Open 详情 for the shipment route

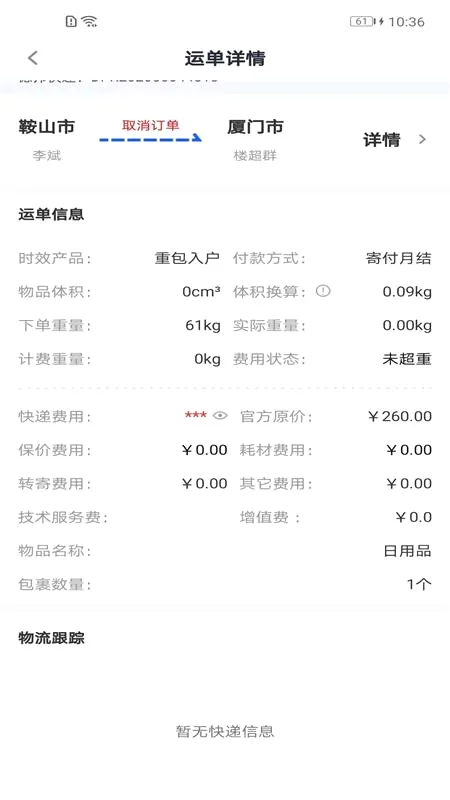(x=394, y=139)
